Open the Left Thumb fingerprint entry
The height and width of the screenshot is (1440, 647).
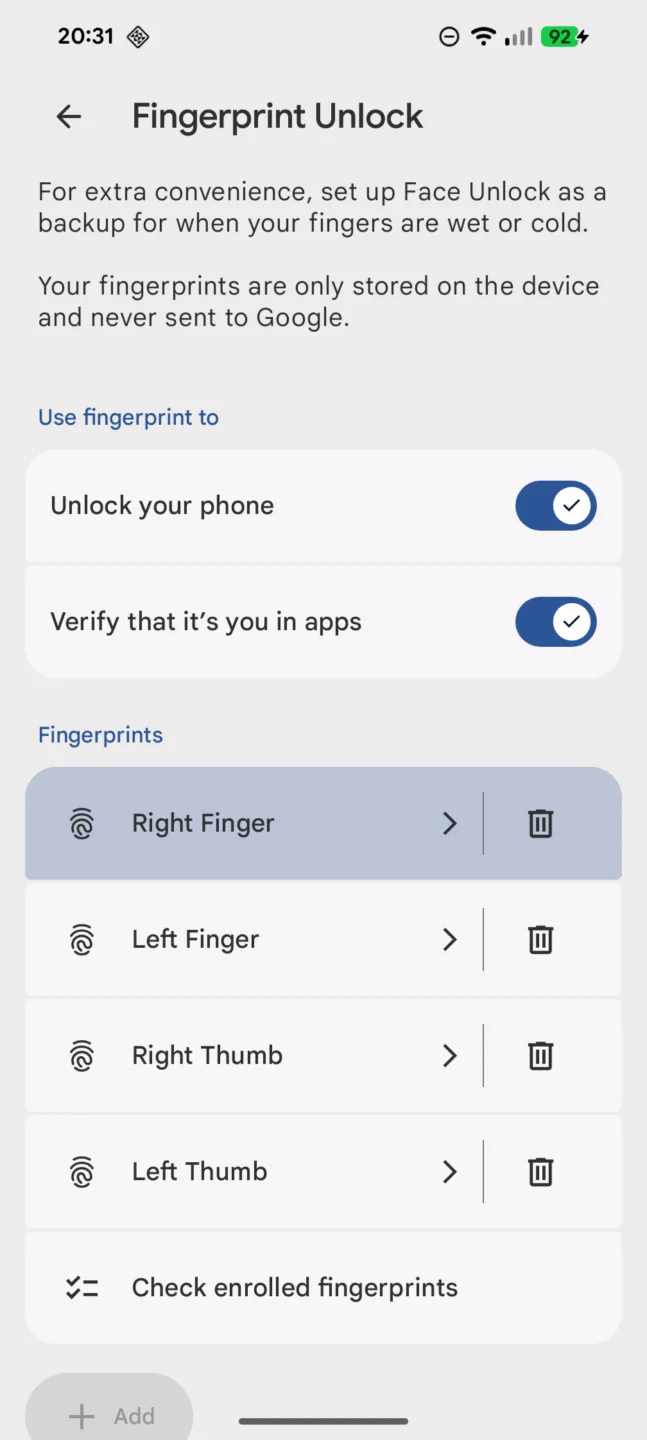(254, 1172)
